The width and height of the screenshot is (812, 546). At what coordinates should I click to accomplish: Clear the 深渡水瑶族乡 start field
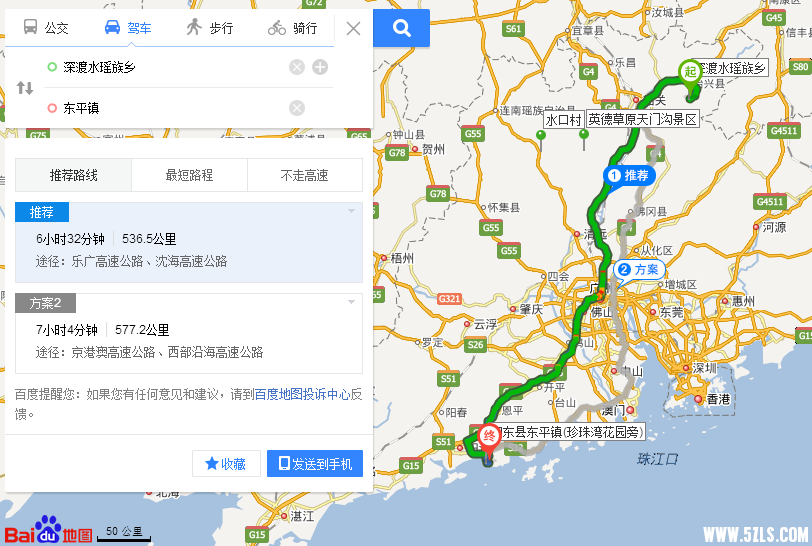coord(297,67)
